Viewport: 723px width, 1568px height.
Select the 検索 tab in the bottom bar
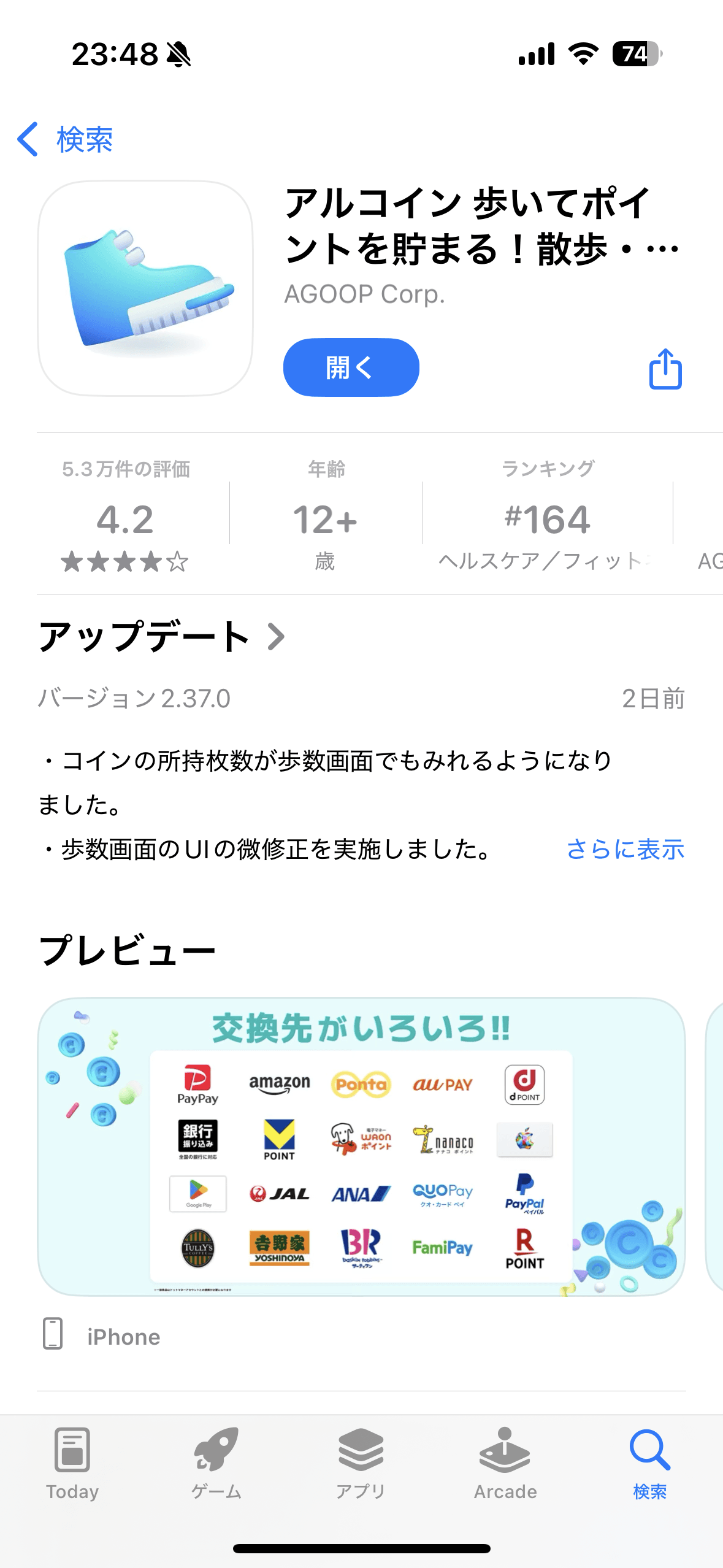point(649,1464)
